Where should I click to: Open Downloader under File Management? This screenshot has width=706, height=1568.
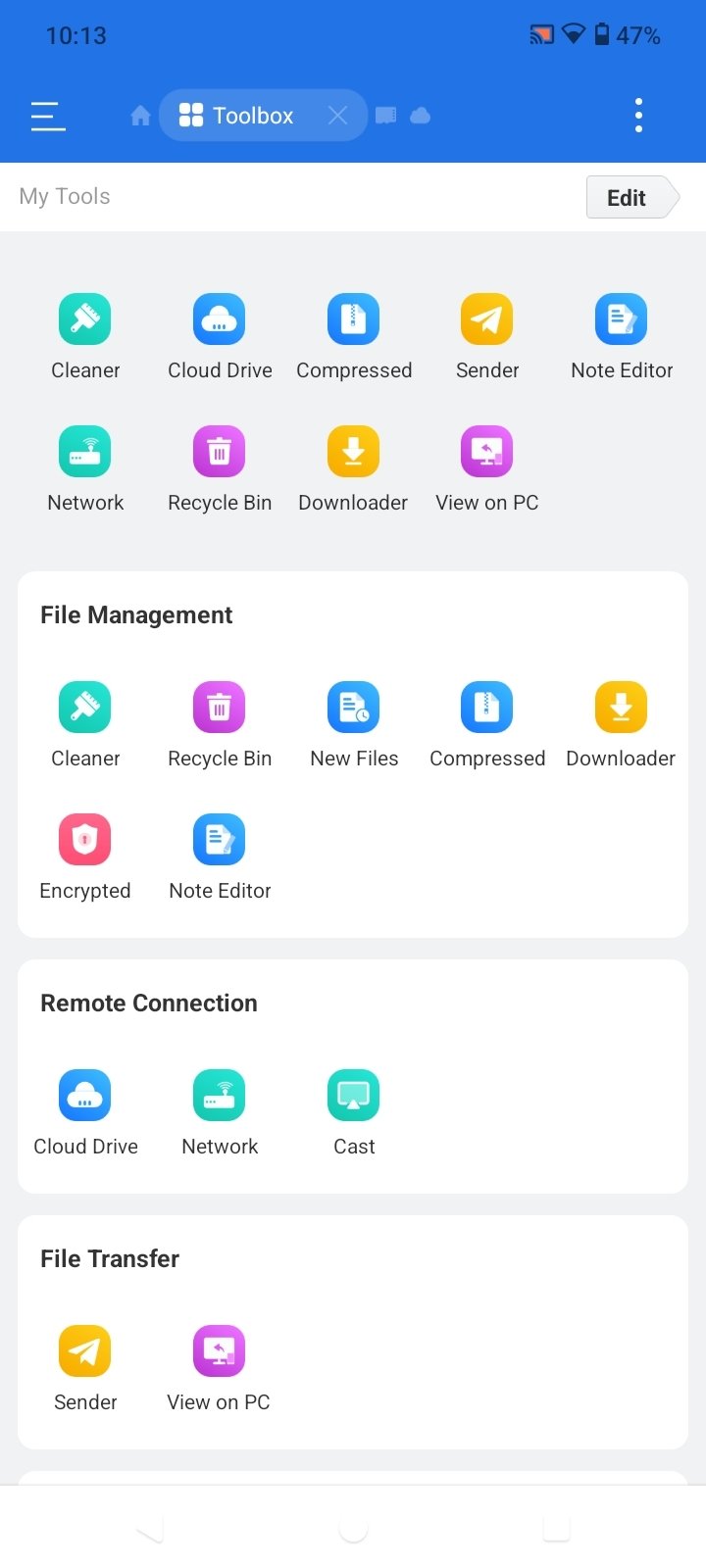tap(621, 726)
